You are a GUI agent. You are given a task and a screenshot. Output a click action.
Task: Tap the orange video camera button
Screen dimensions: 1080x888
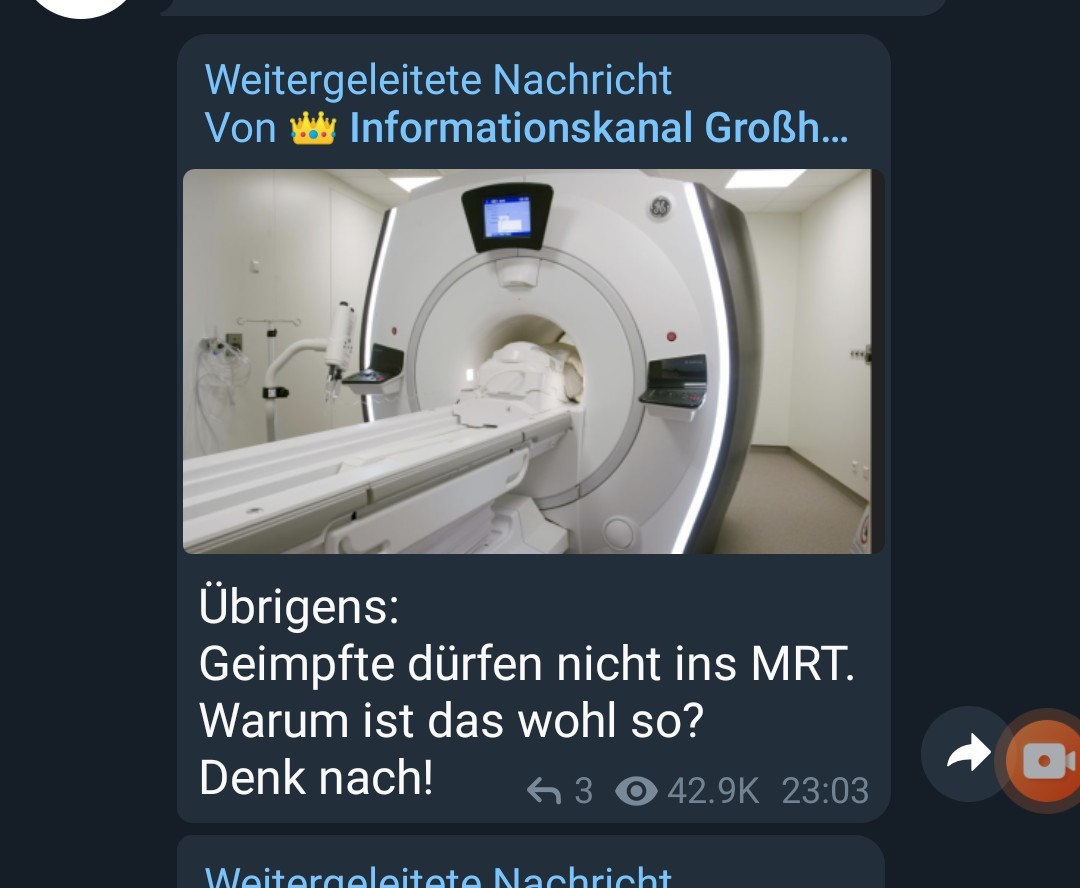(x=1046, y=763)
